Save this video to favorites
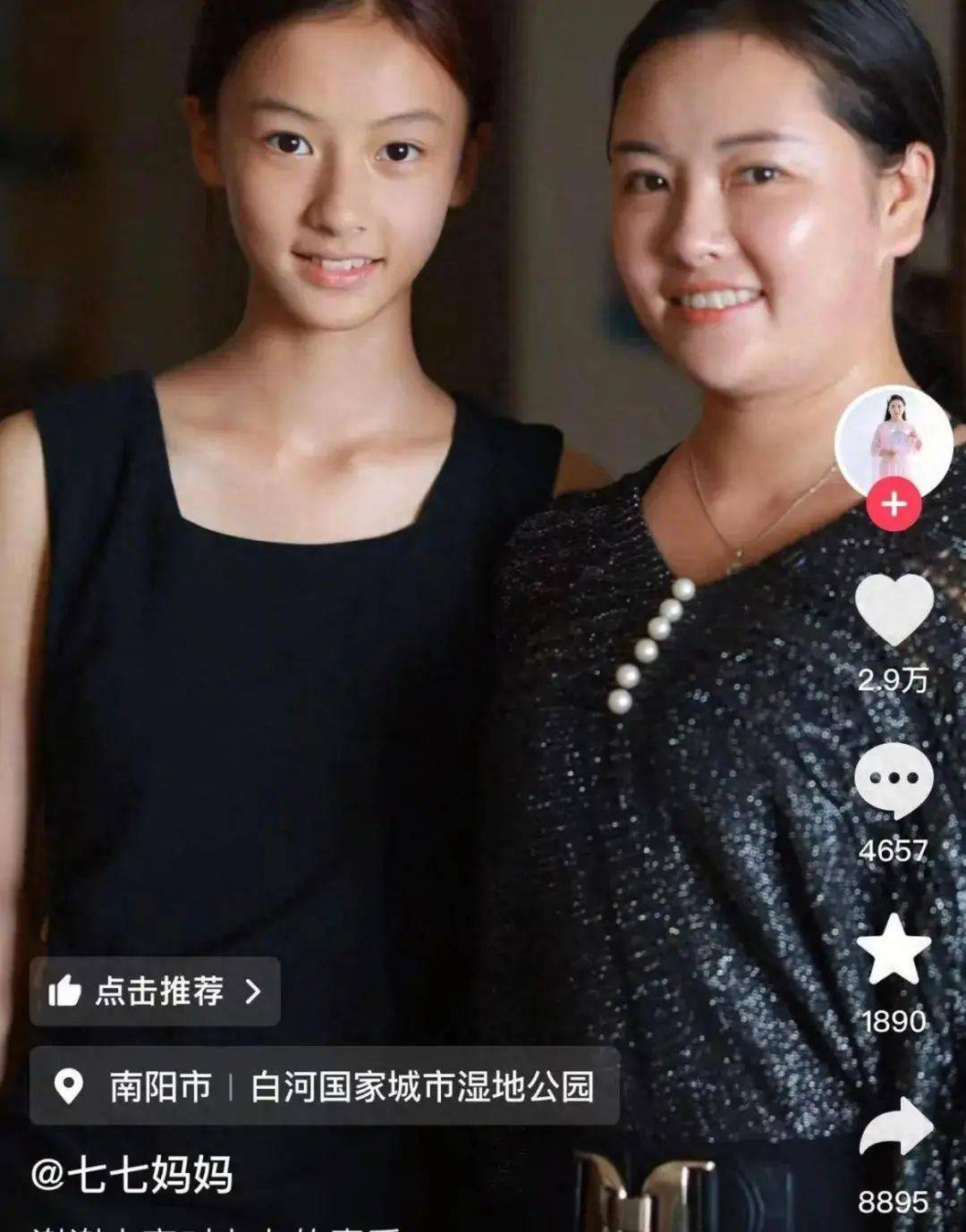This screenshot has width=966, height=1232. pos(894,949)
